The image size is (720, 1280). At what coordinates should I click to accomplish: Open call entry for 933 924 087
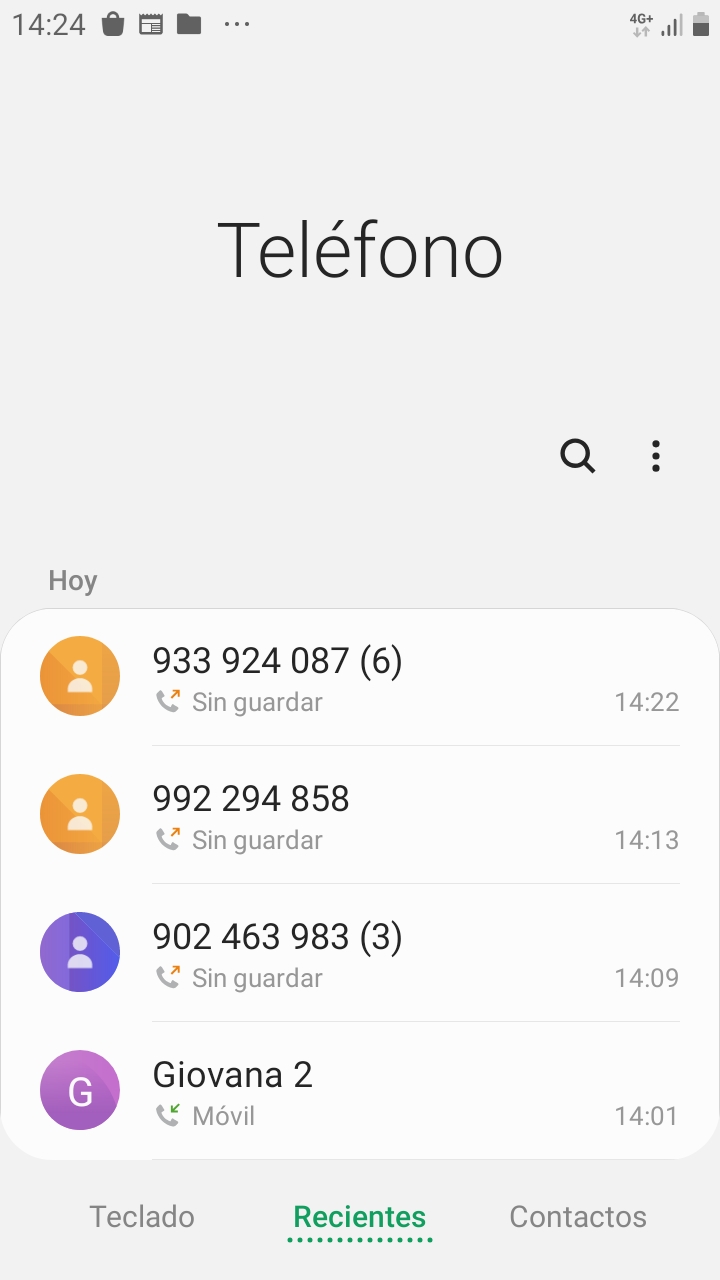[400, 677]
